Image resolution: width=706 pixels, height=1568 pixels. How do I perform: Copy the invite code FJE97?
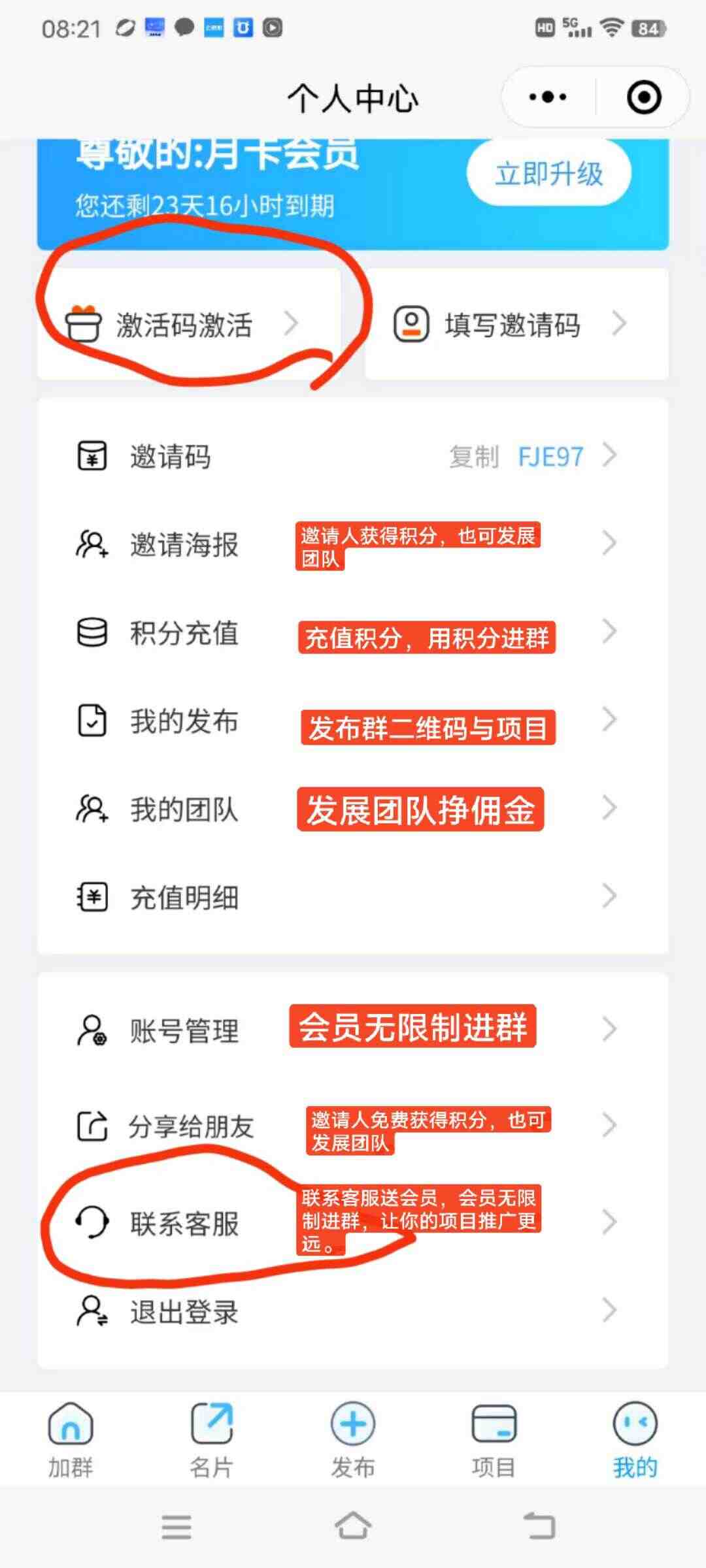click(474, 457)
